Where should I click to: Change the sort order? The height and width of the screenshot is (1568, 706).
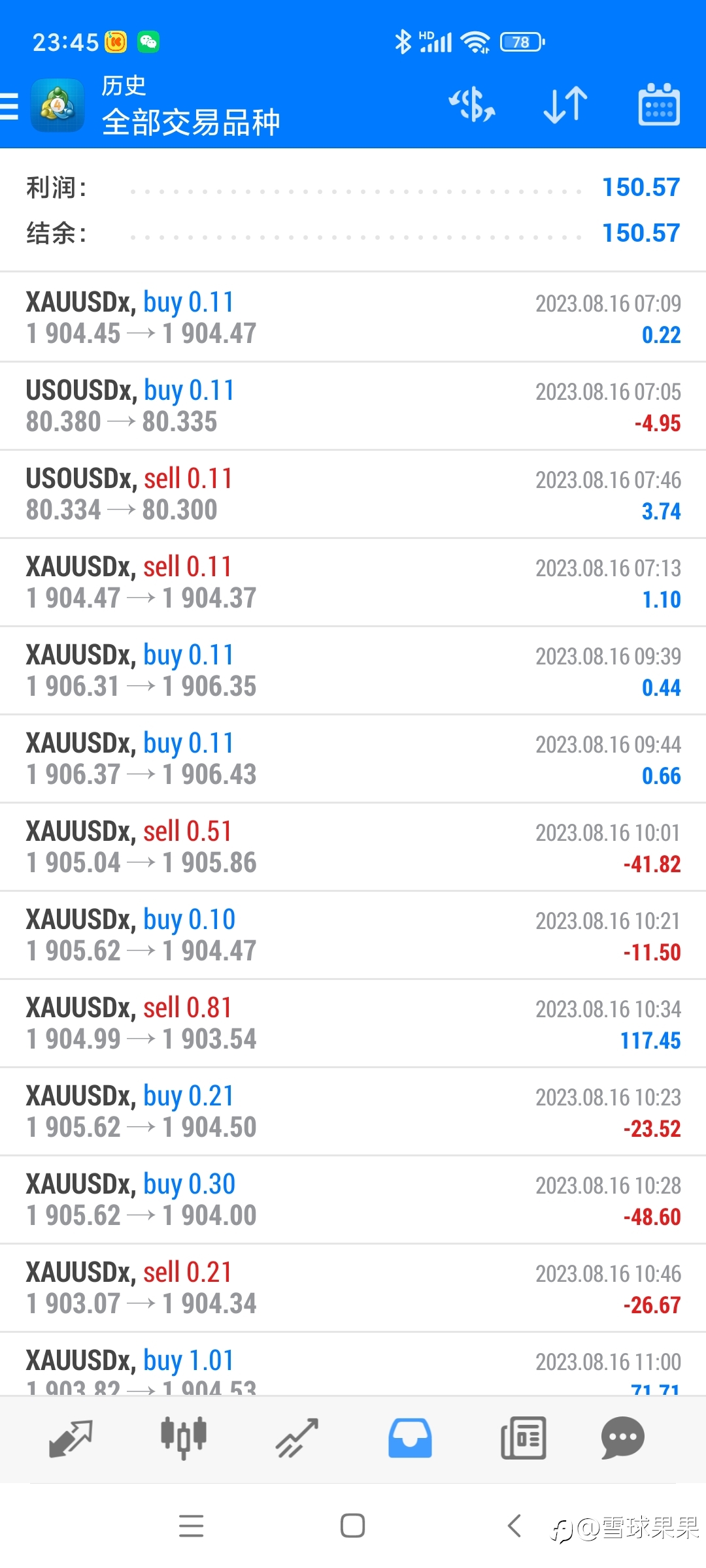(x=565, y=105)
